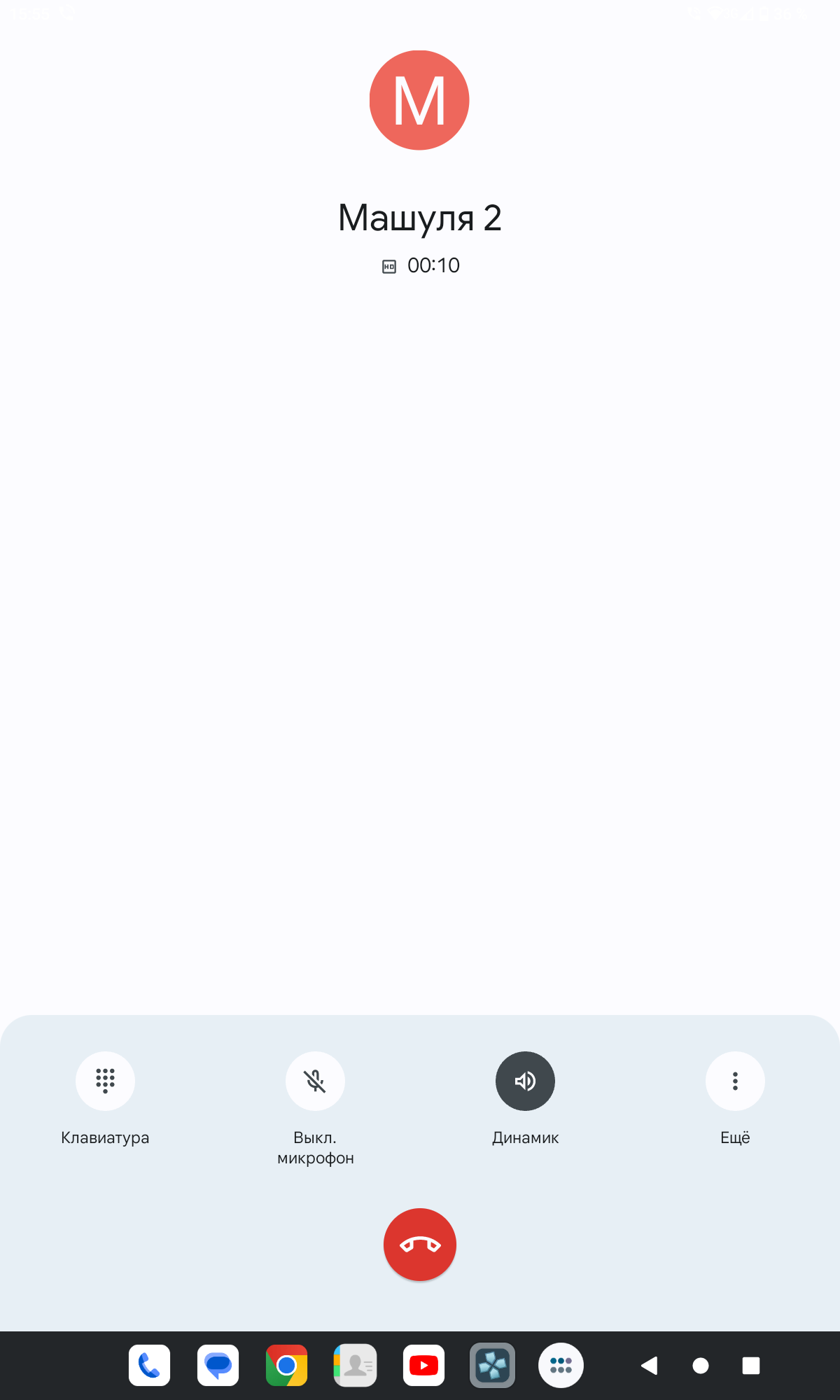Open the Ещё more options menu
Image resolution: width=840 pixels, height=1400 pixels.
735,1081
